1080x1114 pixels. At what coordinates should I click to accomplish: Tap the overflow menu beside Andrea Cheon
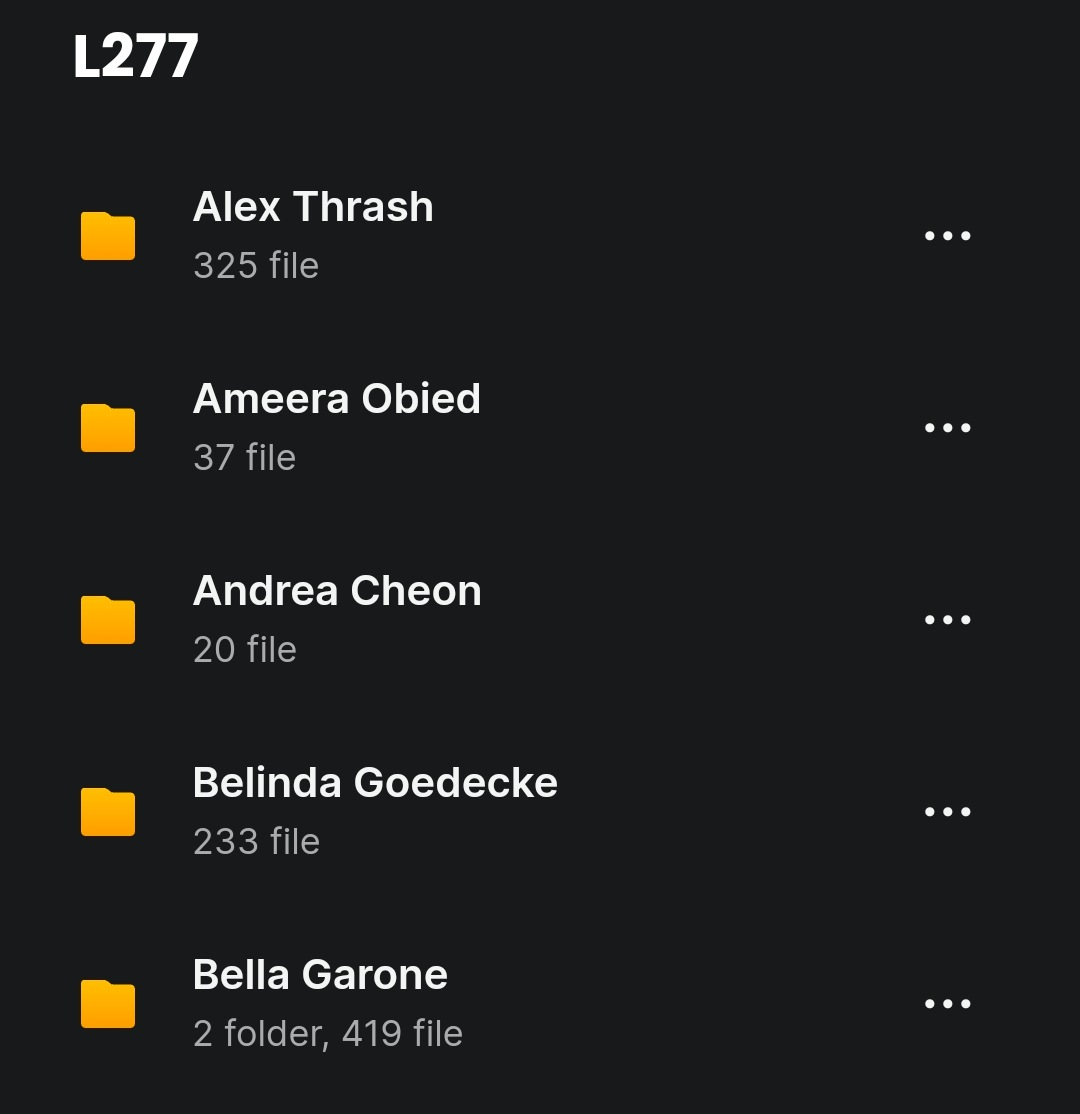click(947, 620)
